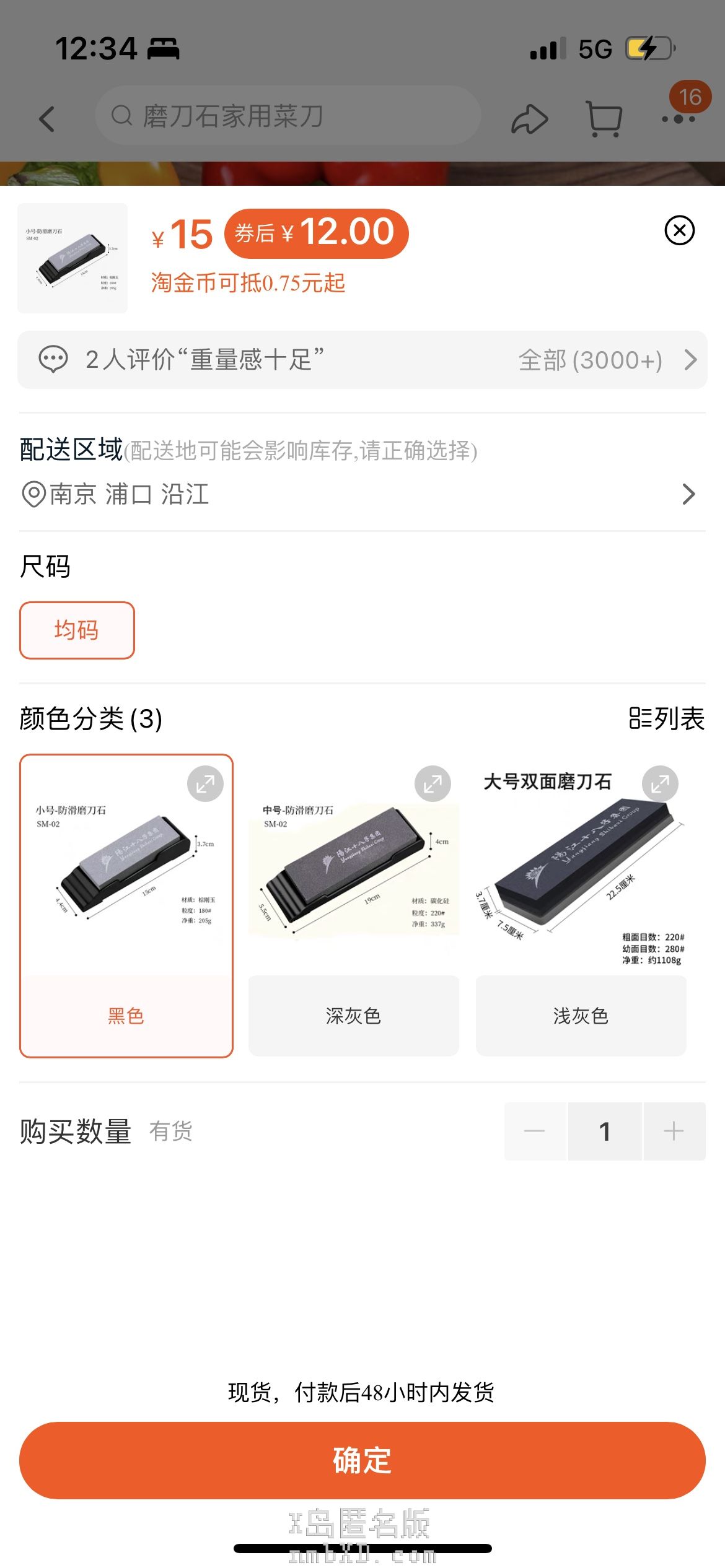
Task: Enlarge the 黑色 option image
Action: point(205,784)
